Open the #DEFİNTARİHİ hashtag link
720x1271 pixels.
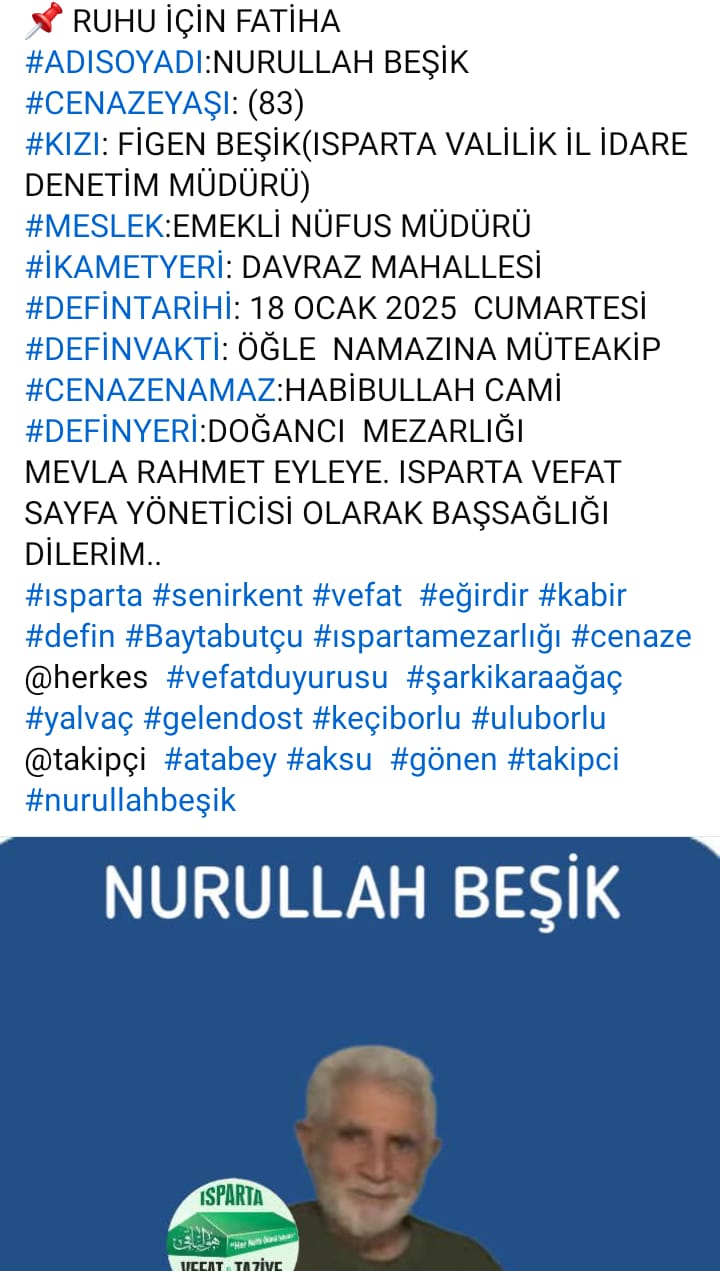[x=129, y=308]
